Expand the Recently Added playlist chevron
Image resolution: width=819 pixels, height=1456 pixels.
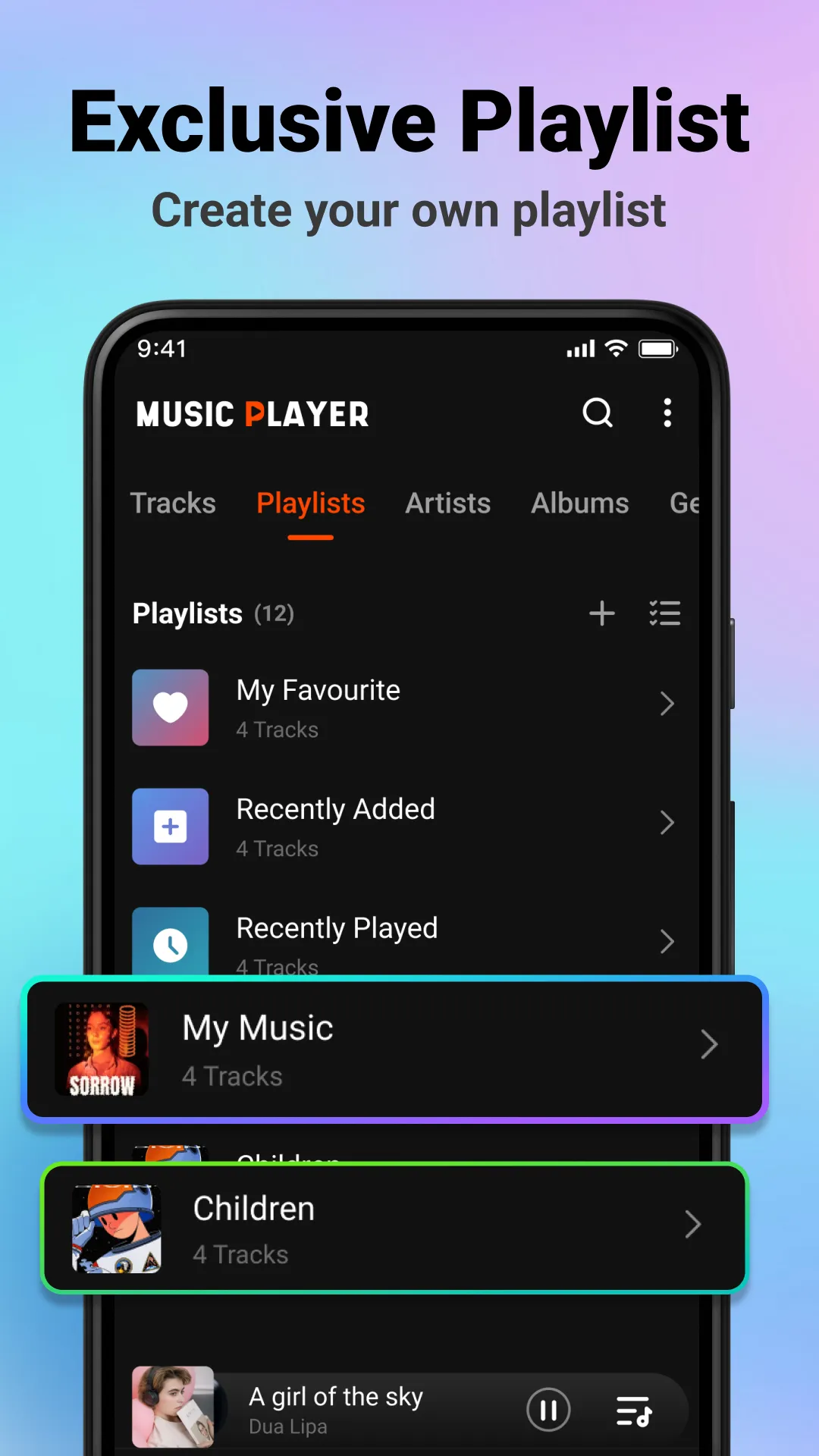coord(667,823)
